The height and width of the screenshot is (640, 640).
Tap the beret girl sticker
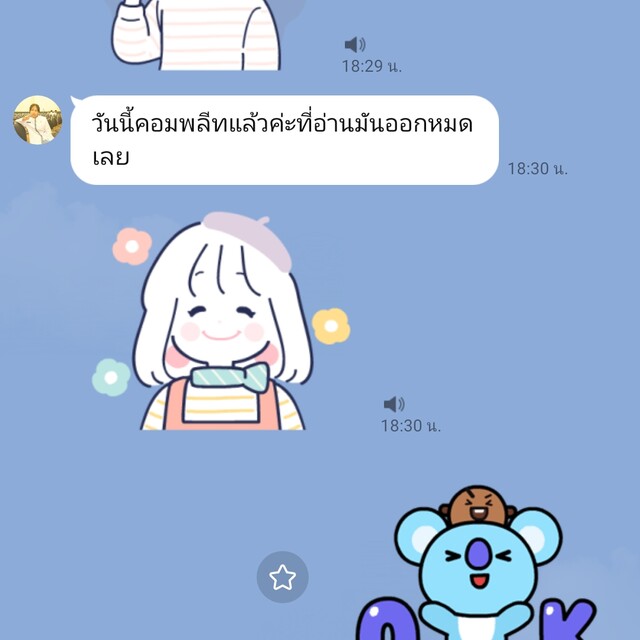tap(222, 325)
